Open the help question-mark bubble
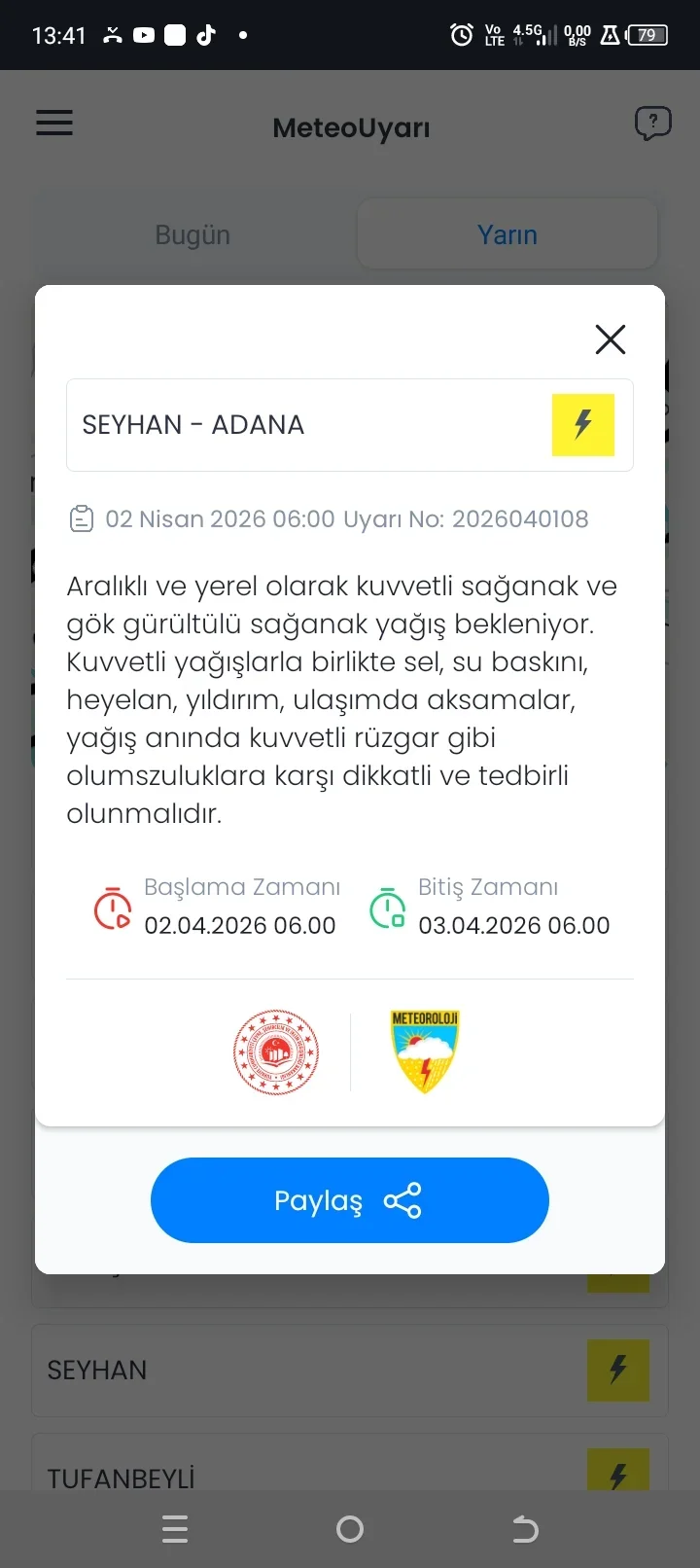This screenshot has width=700, height=1568. coord(652,123)
